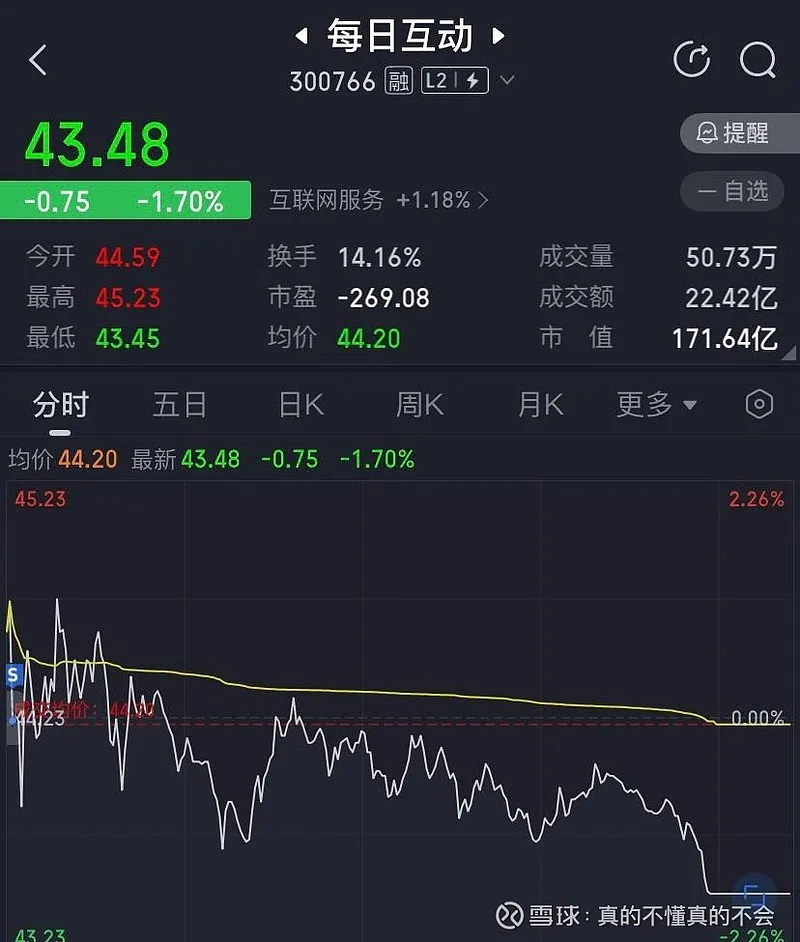Viewport: 800px width, 942px height.
Task: Select the 分时 chart tab
Action: pyautogui.click(x=60, y=405)
